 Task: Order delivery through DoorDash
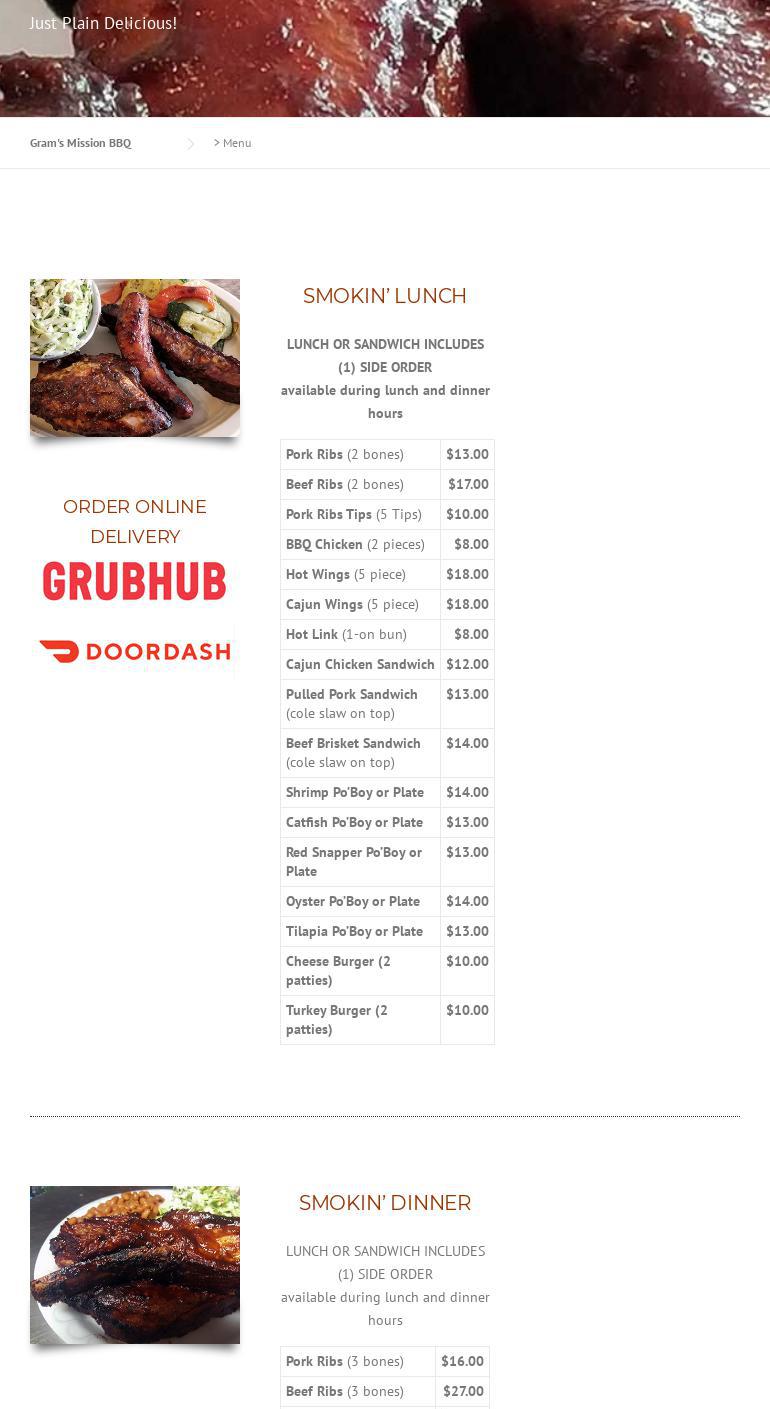click(135, 652)
